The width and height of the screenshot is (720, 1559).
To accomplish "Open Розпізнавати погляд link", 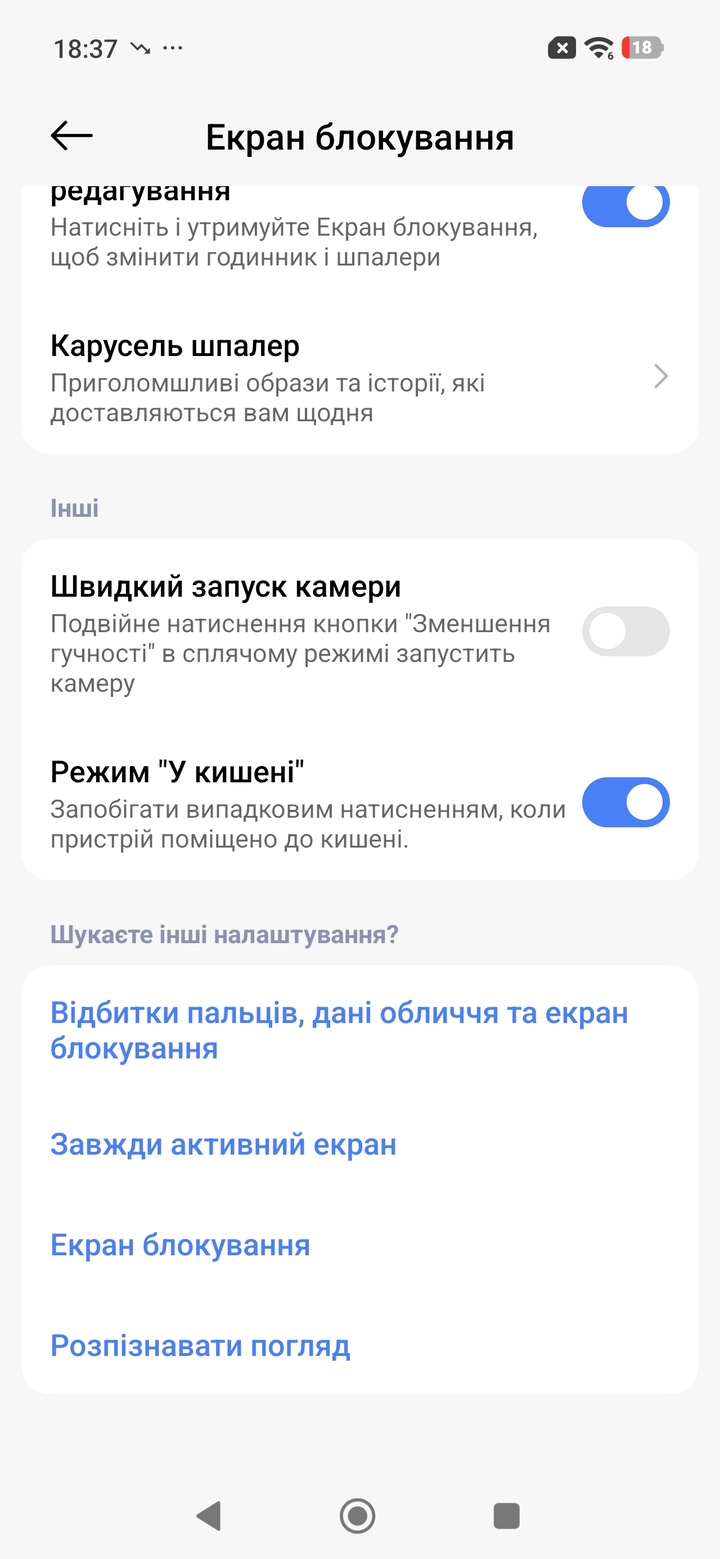I will tap(200, 1345).
